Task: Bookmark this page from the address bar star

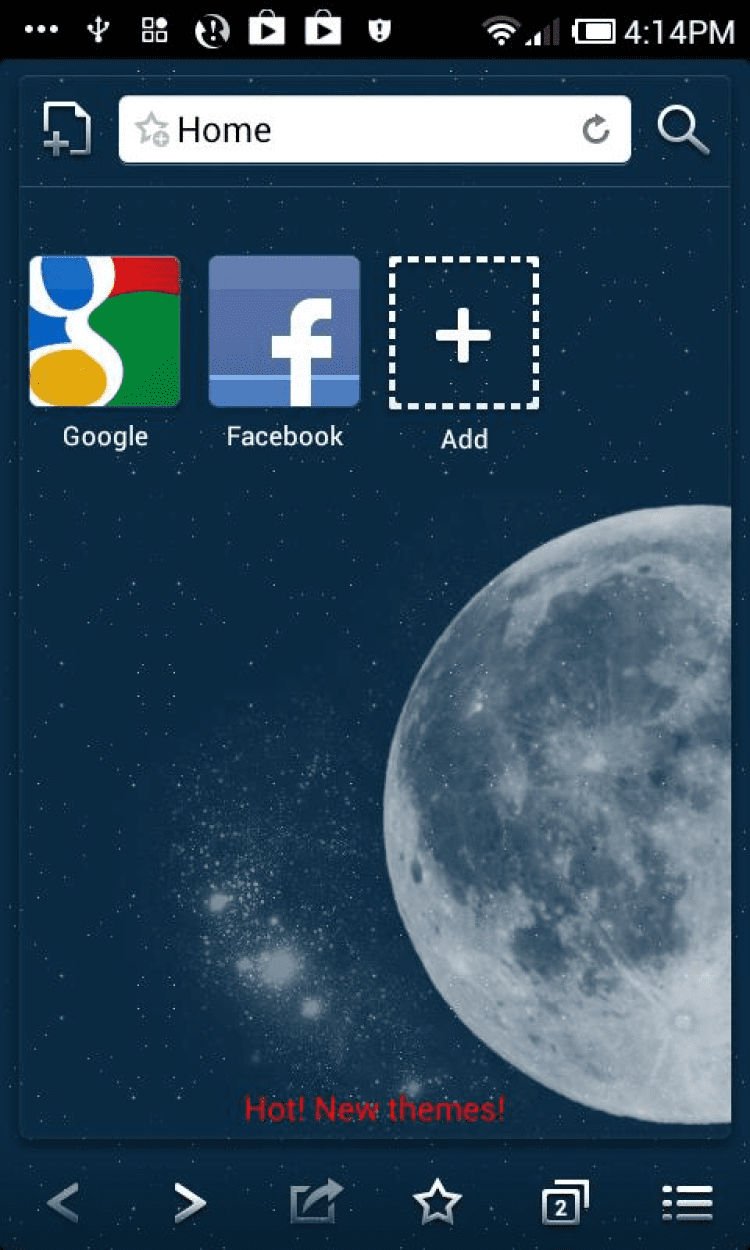Action: pyautogui.click(x=152, y=130)
